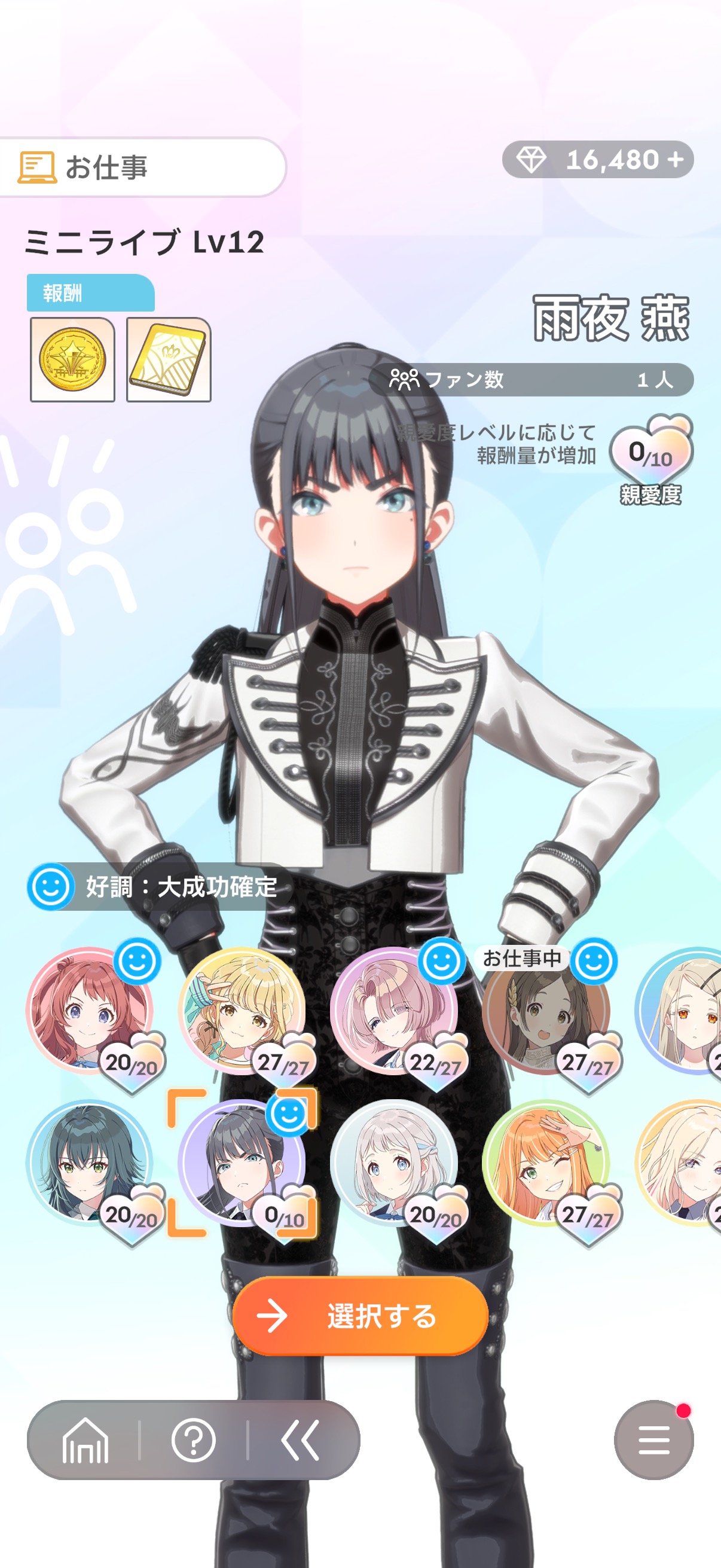721x1568 pixels.
Task: Open the hamburger menu
Action: coord(653,1440)
